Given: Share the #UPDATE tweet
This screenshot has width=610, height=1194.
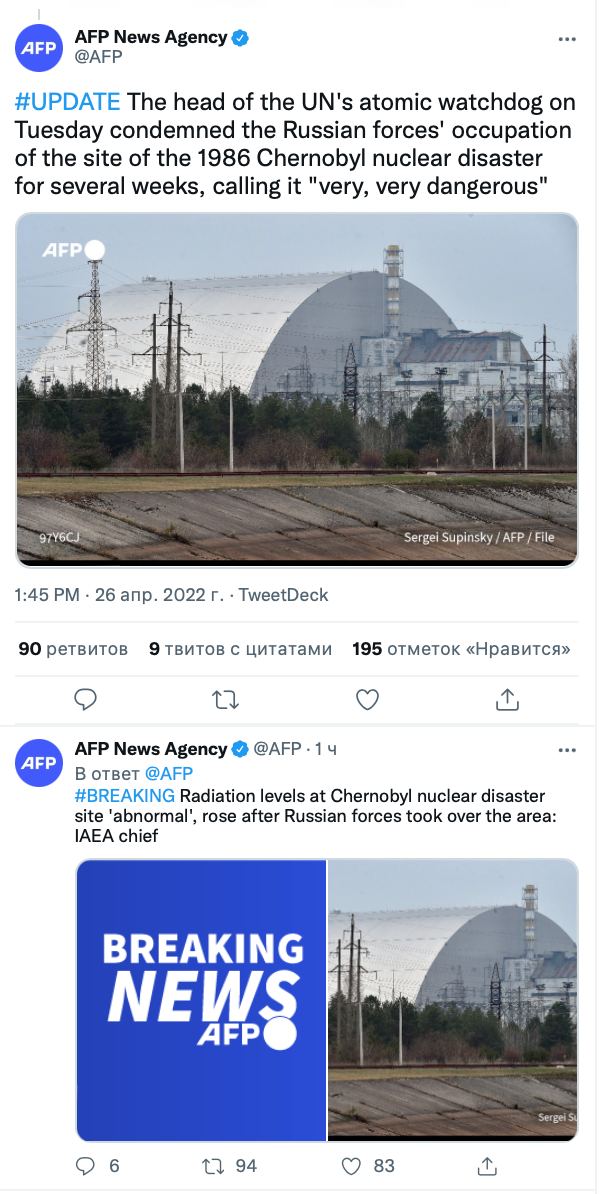Looking at the screenshot, I should 507,697.
